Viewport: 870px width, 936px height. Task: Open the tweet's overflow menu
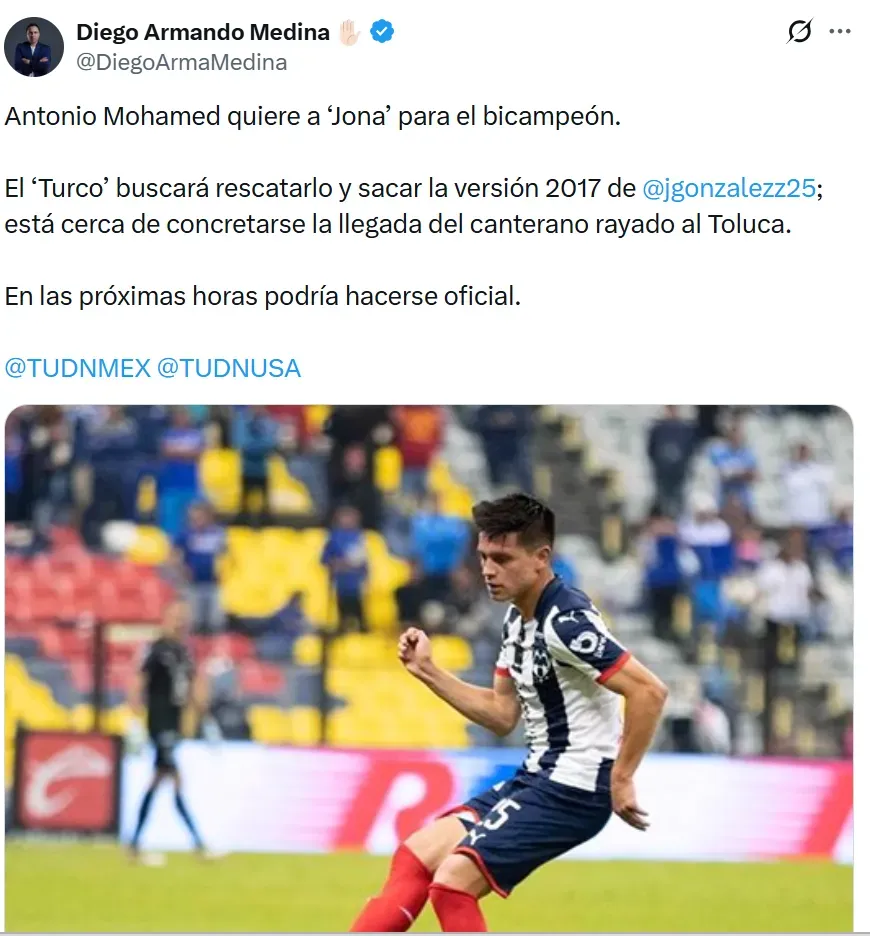click(840, 32)
